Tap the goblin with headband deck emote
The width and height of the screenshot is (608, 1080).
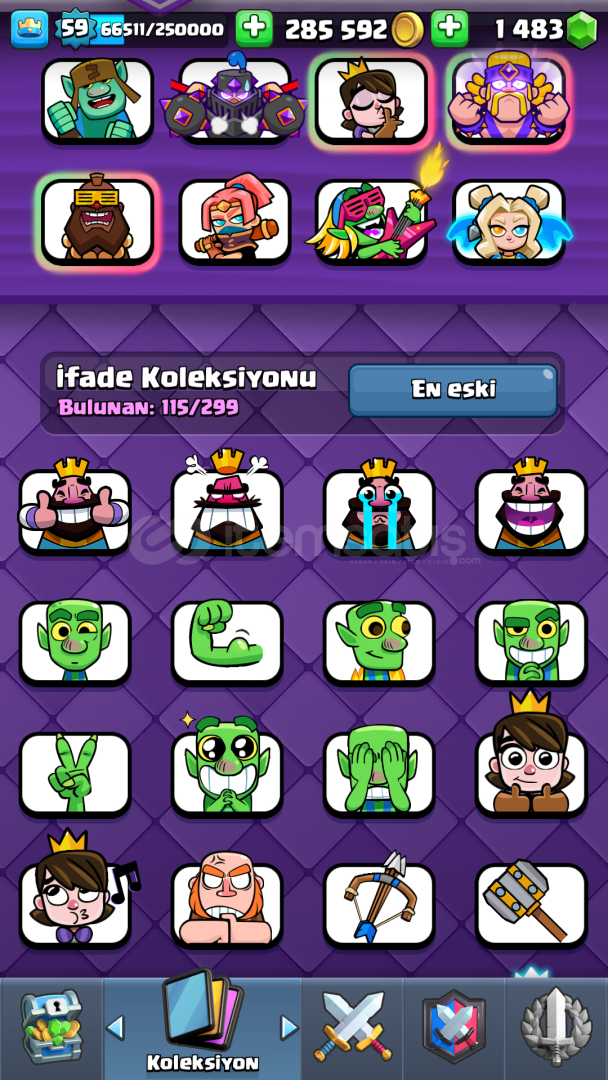[97, 99]
